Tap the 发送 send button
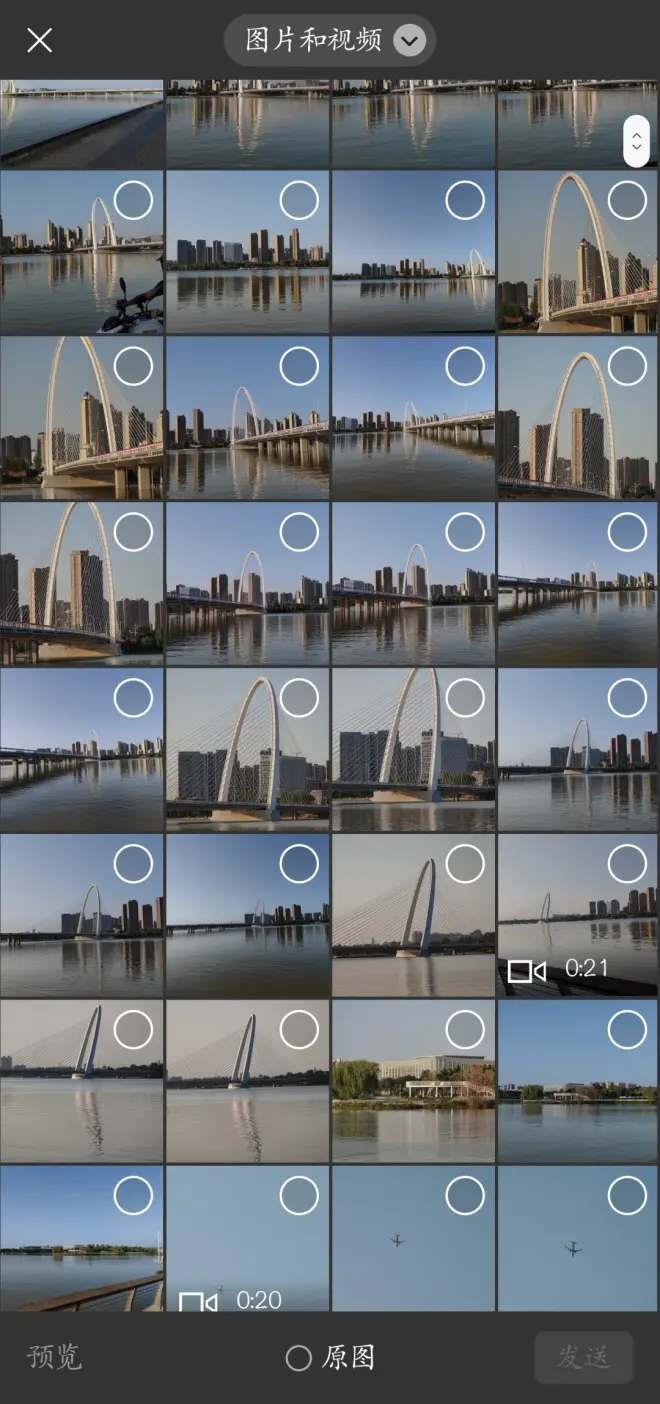Image resolution: width=660 pixels, height=1404 pixels. (x=583, y=1357)
